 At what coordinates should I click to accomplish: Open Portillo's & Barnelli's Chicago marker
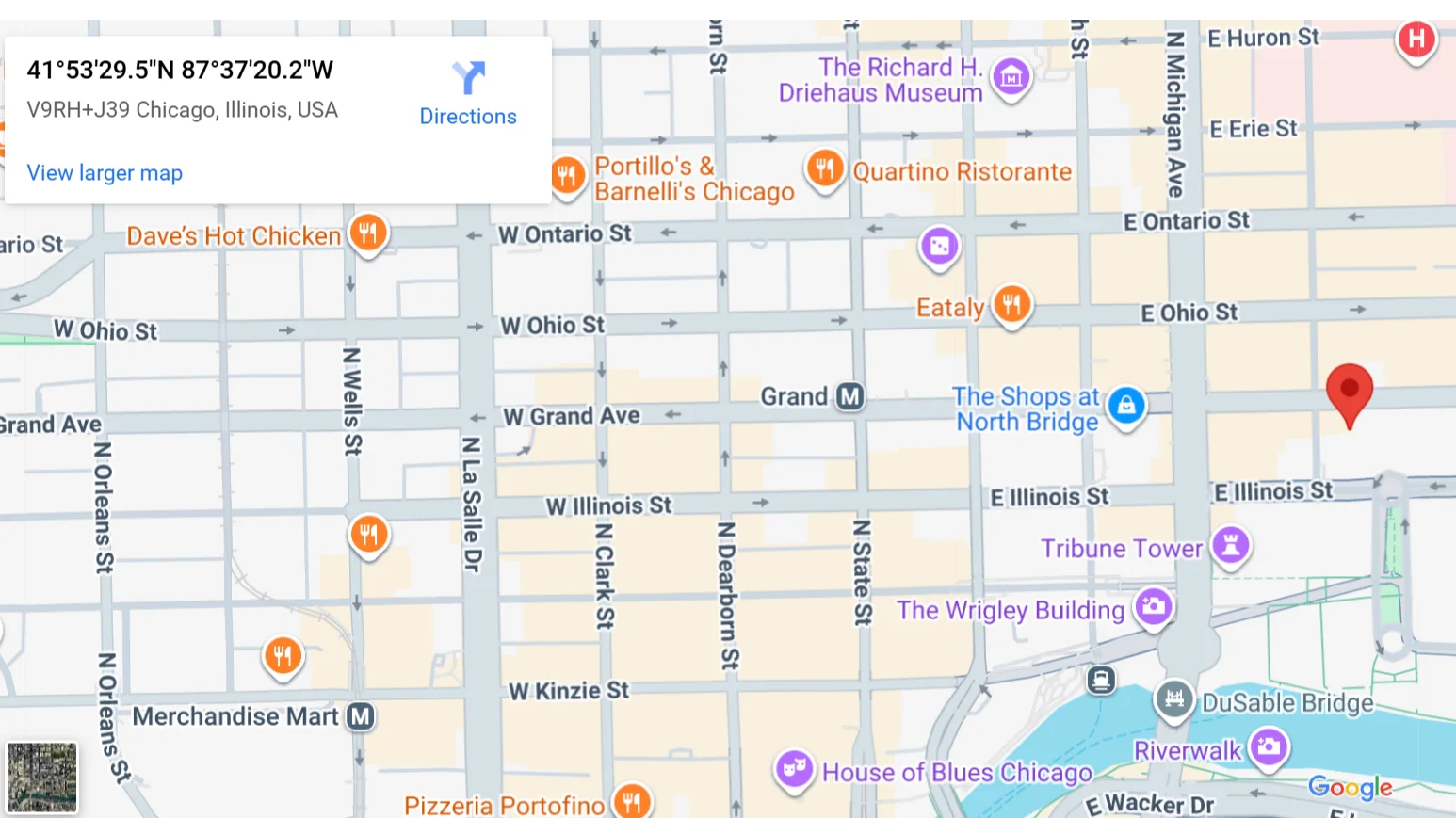567,174
